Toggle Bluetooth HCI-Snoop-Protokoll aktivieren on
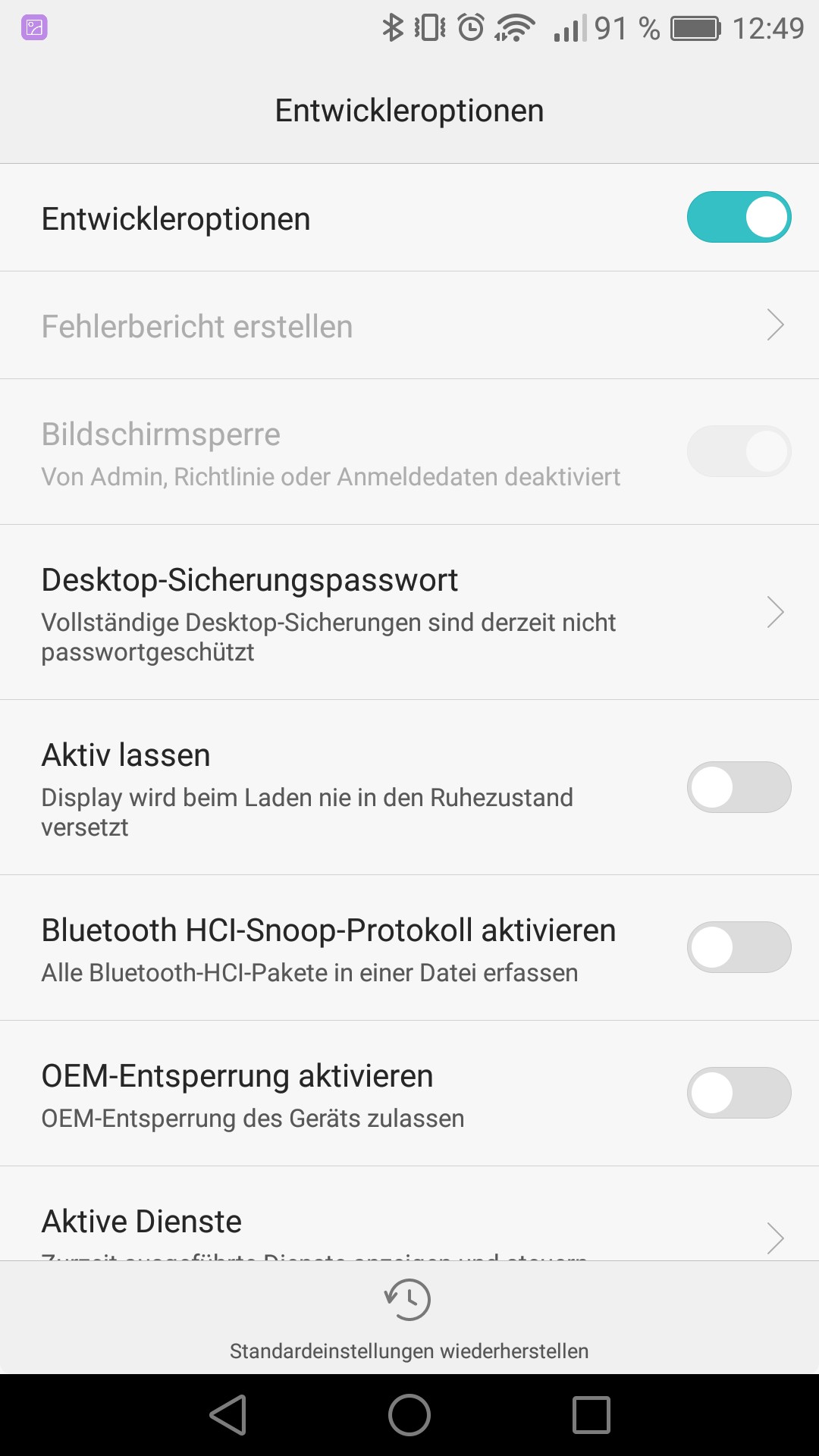 pos(739,947)
